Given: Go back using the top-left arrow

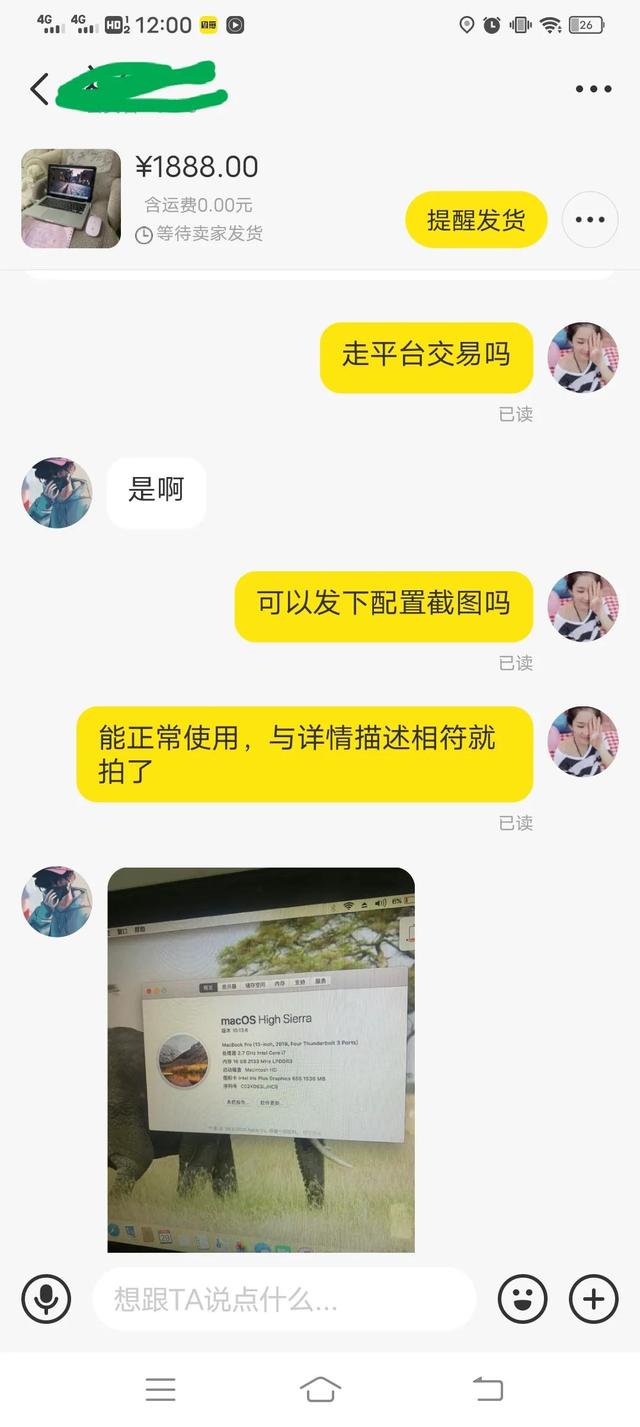Looking at the screenshot, I should 40,89.
